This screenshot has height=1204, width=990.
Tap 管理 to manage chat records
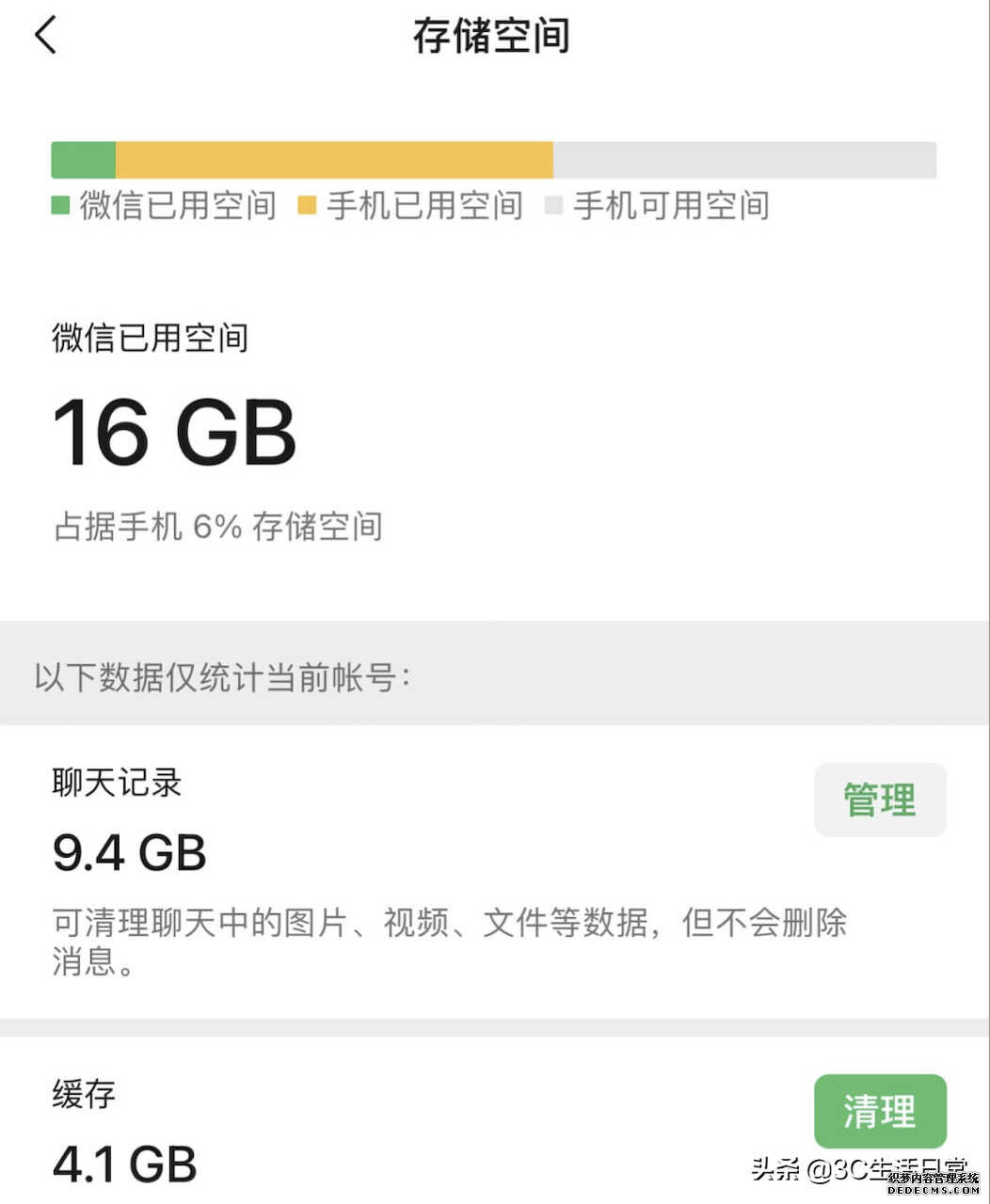pos(879,800)
